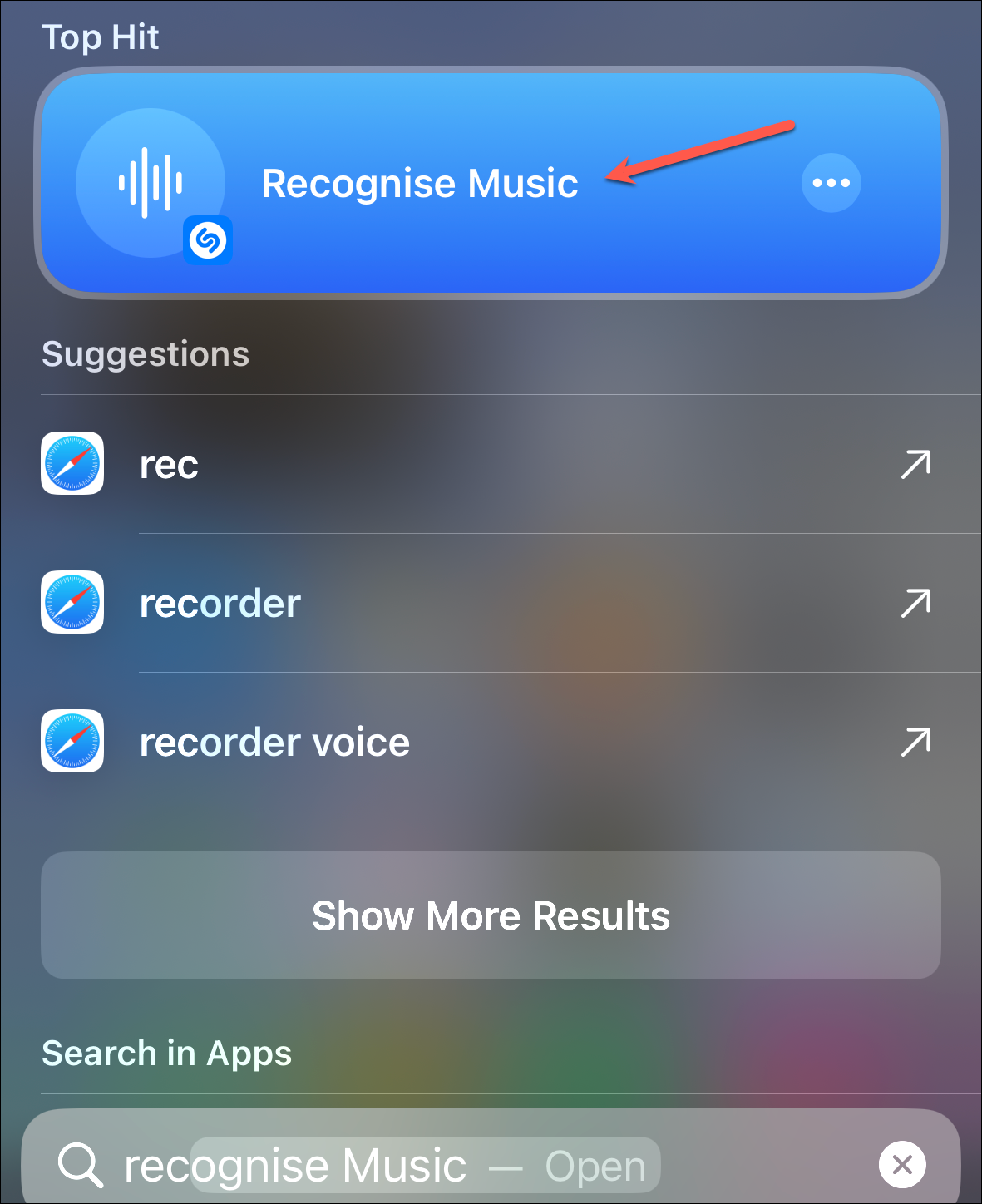Clear the search text
This screenshot has height=1204, width=982.
[902, 1165]
